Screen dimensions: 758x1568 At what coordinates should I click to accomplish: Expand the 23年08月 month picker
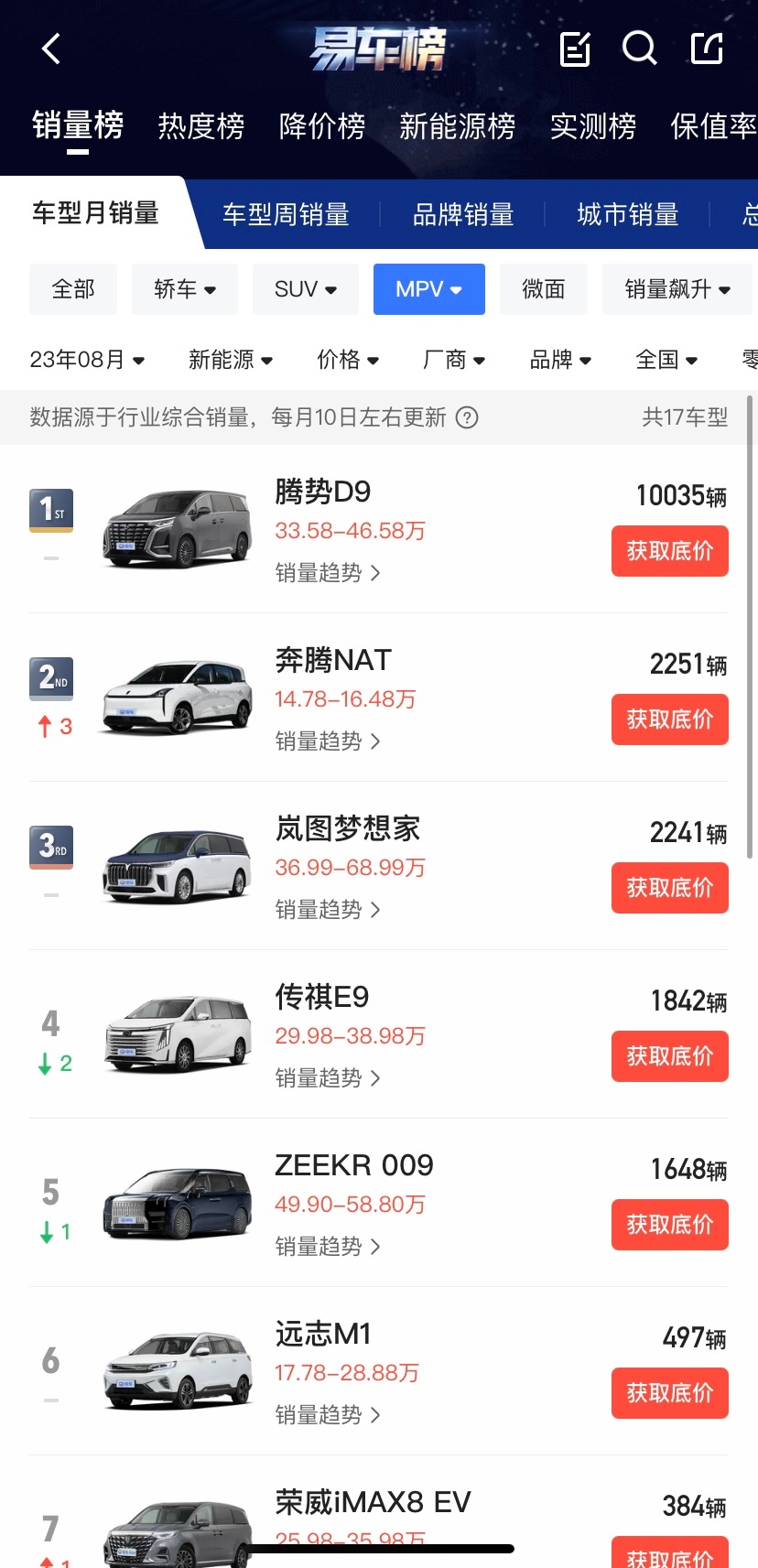(87, 360)
